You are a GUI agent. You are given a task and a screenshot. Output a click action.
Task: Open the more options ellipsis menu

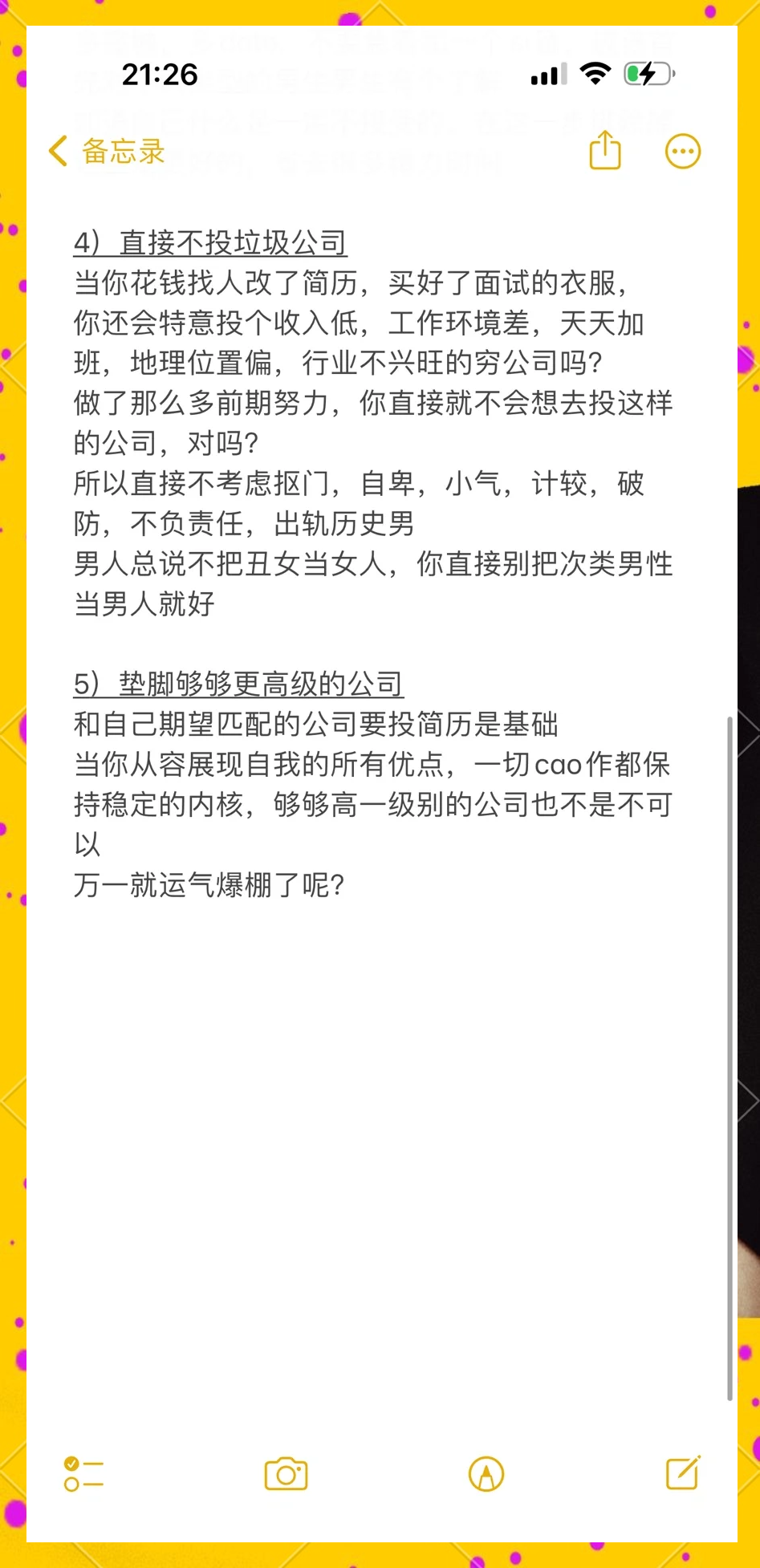click(x=683, y=150)
